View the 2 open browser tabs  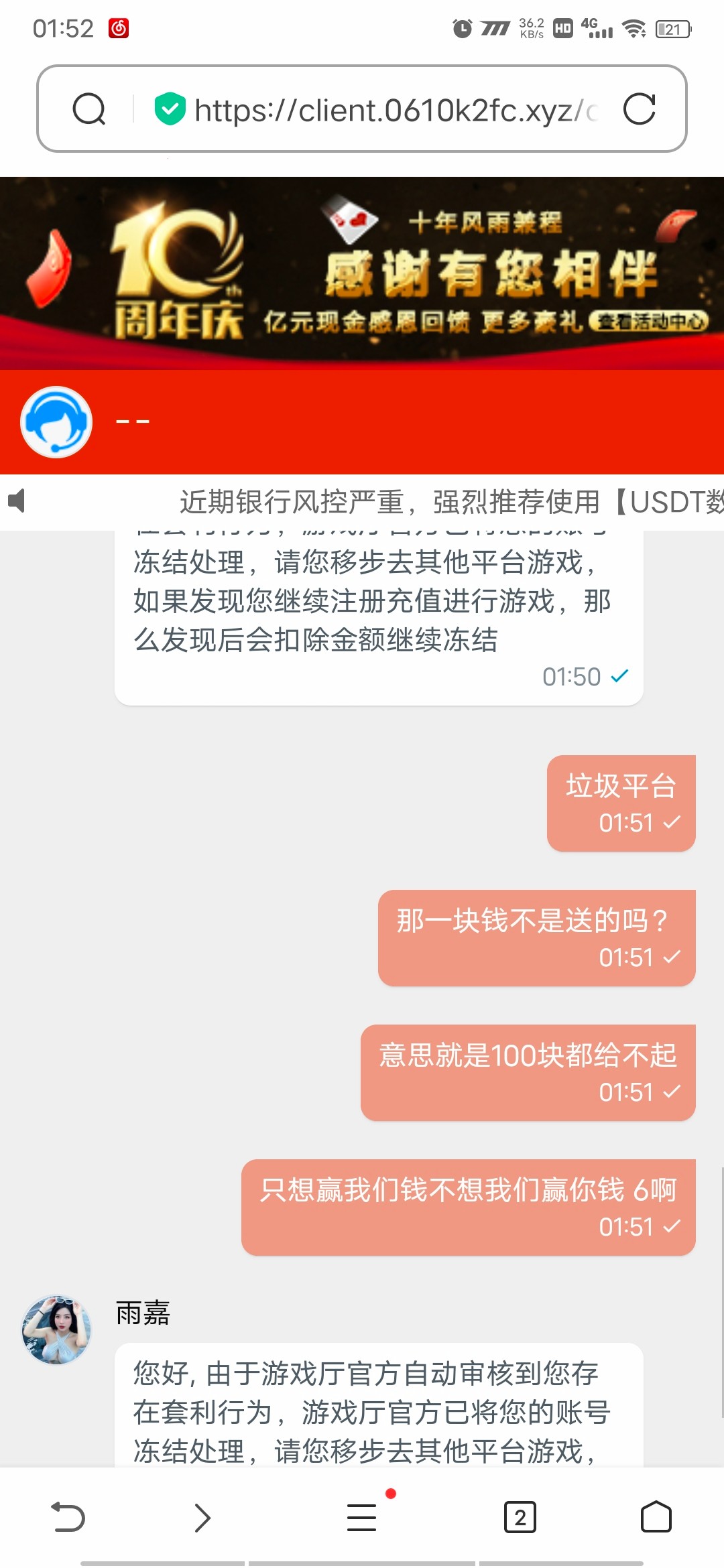[520, 1518]
